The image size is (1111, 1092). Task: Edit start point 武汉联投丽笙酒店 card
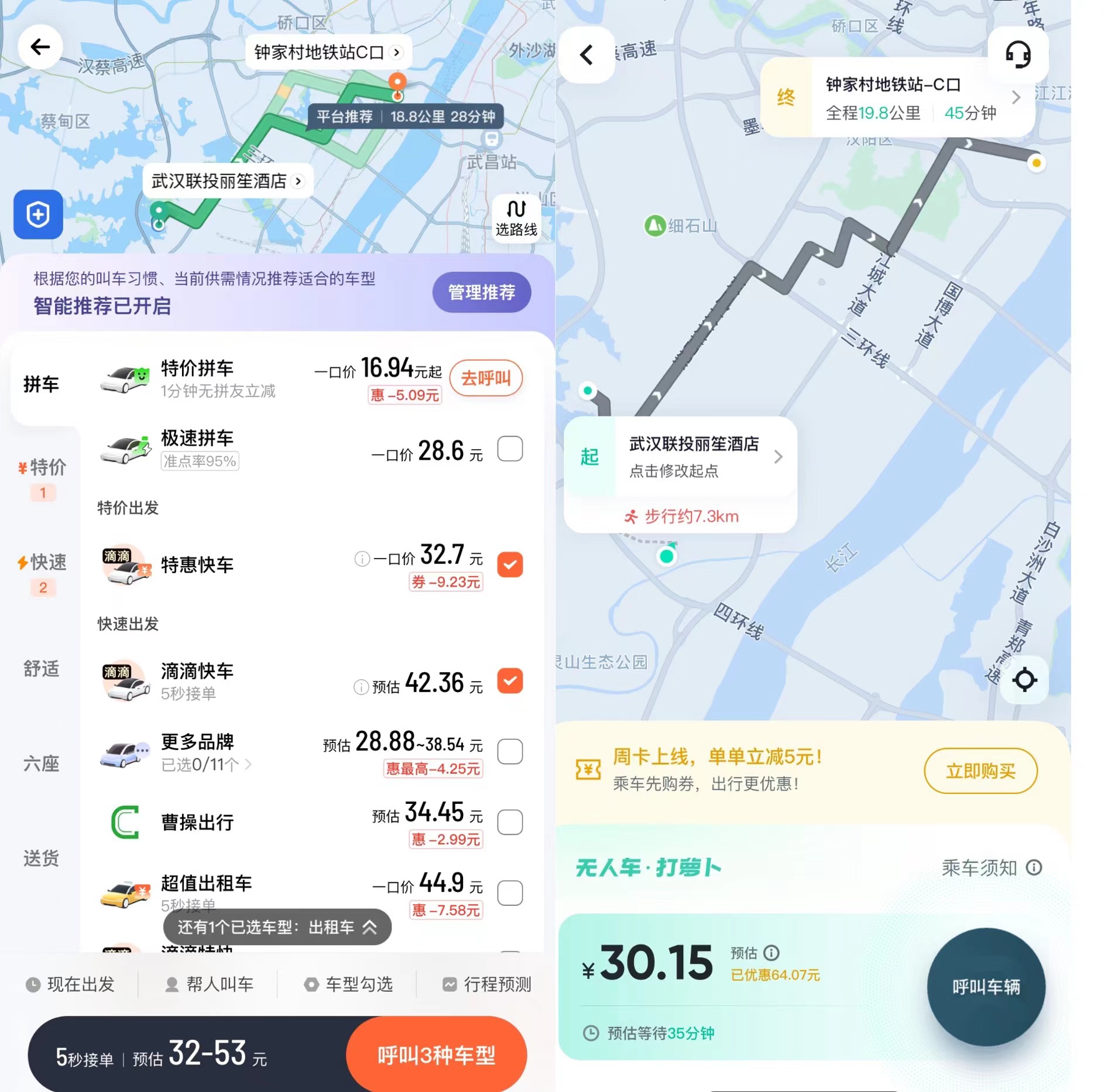coord(680,457)
